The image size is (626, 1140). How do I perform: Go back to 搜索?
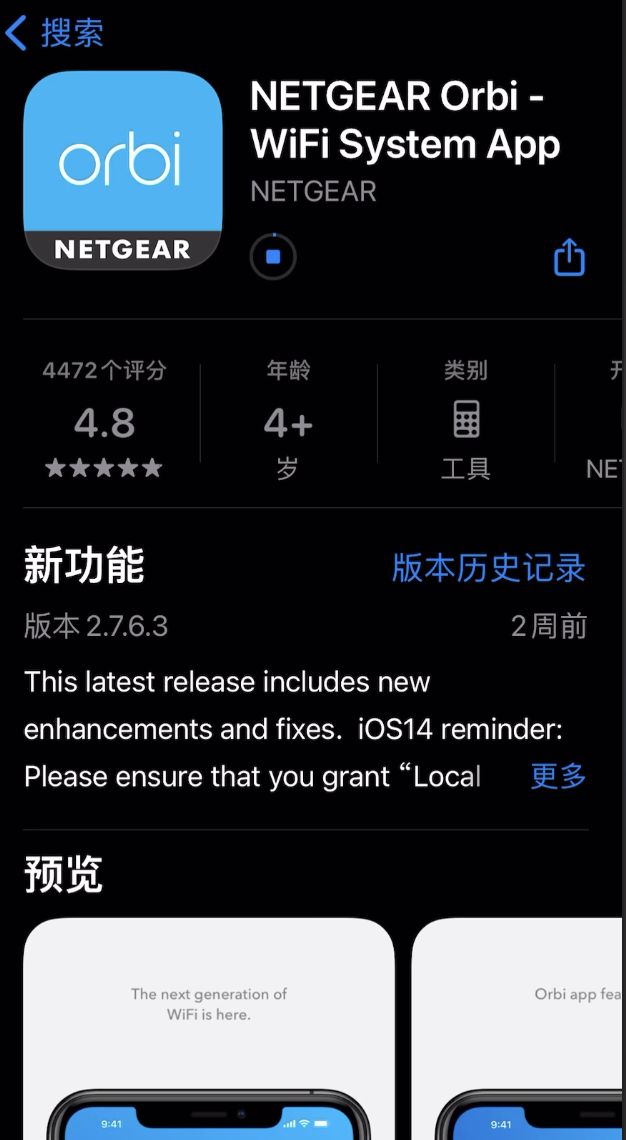(55, 33)
